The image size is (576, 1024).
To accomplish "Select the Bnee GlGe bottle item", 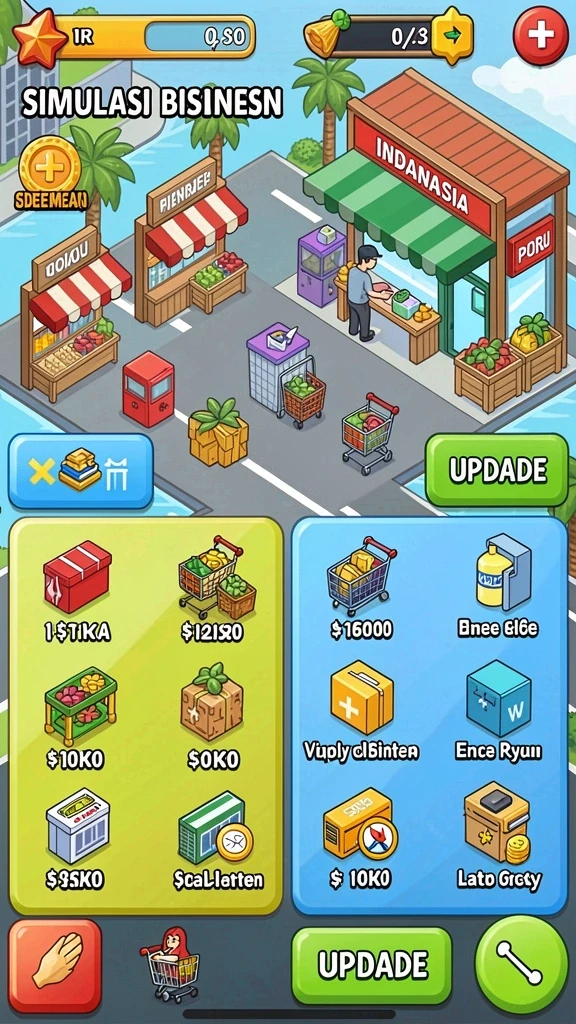I will pos(498,586).
